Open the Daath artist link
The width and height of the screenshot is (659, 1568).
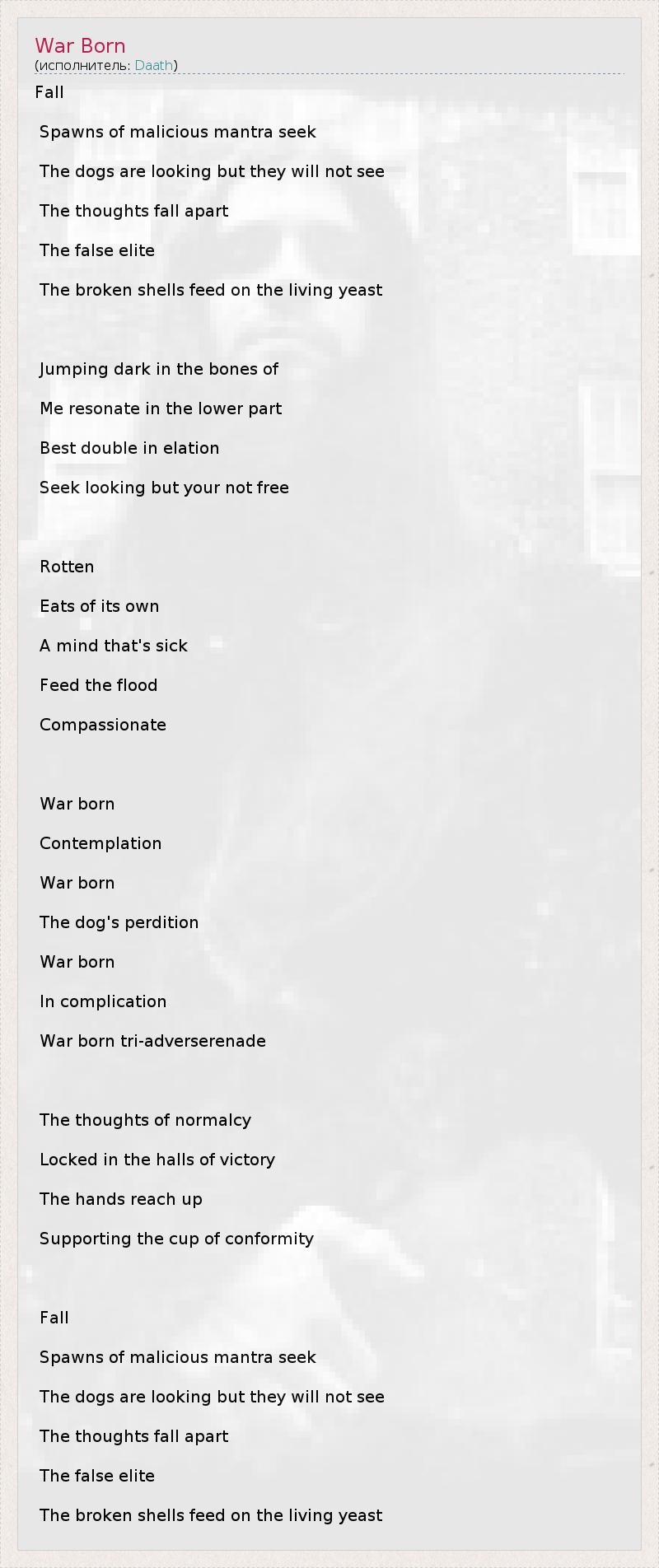pyautogui.click(x=154, y=65)
